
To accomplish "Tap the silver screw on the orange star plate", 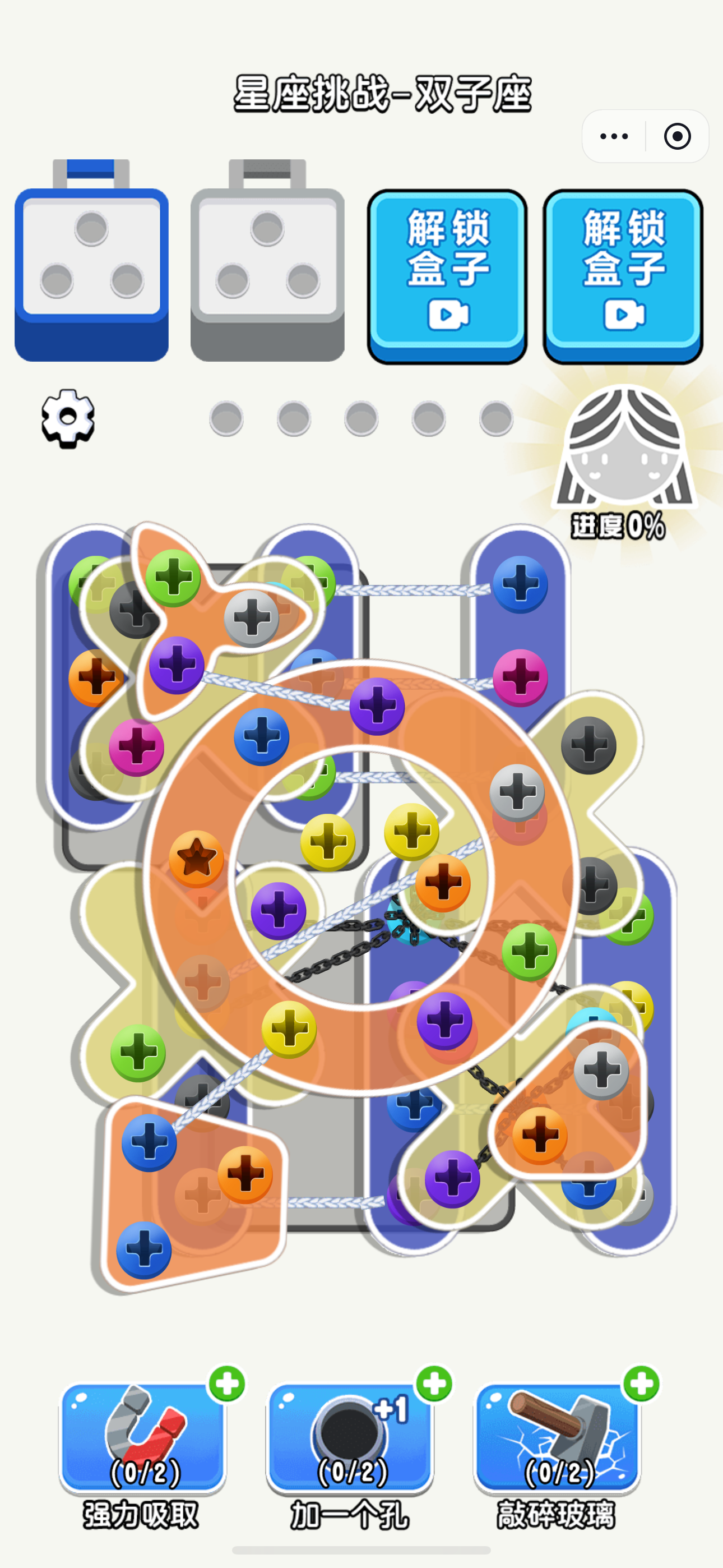I will [x=251, y=618].
